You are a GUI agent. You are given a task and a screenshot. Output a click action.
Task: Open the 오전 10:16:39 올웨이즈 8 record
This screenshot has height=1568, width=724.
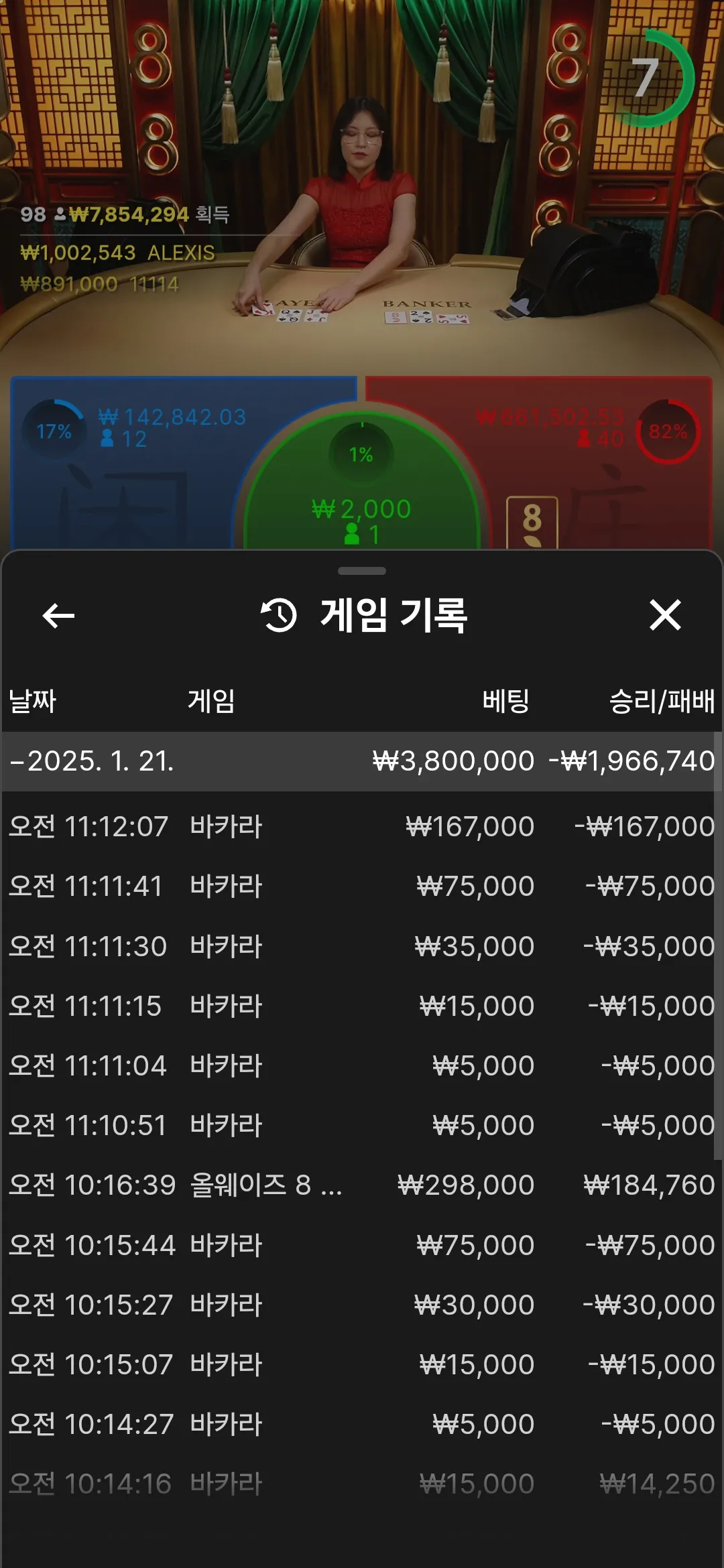point(362,1185)
